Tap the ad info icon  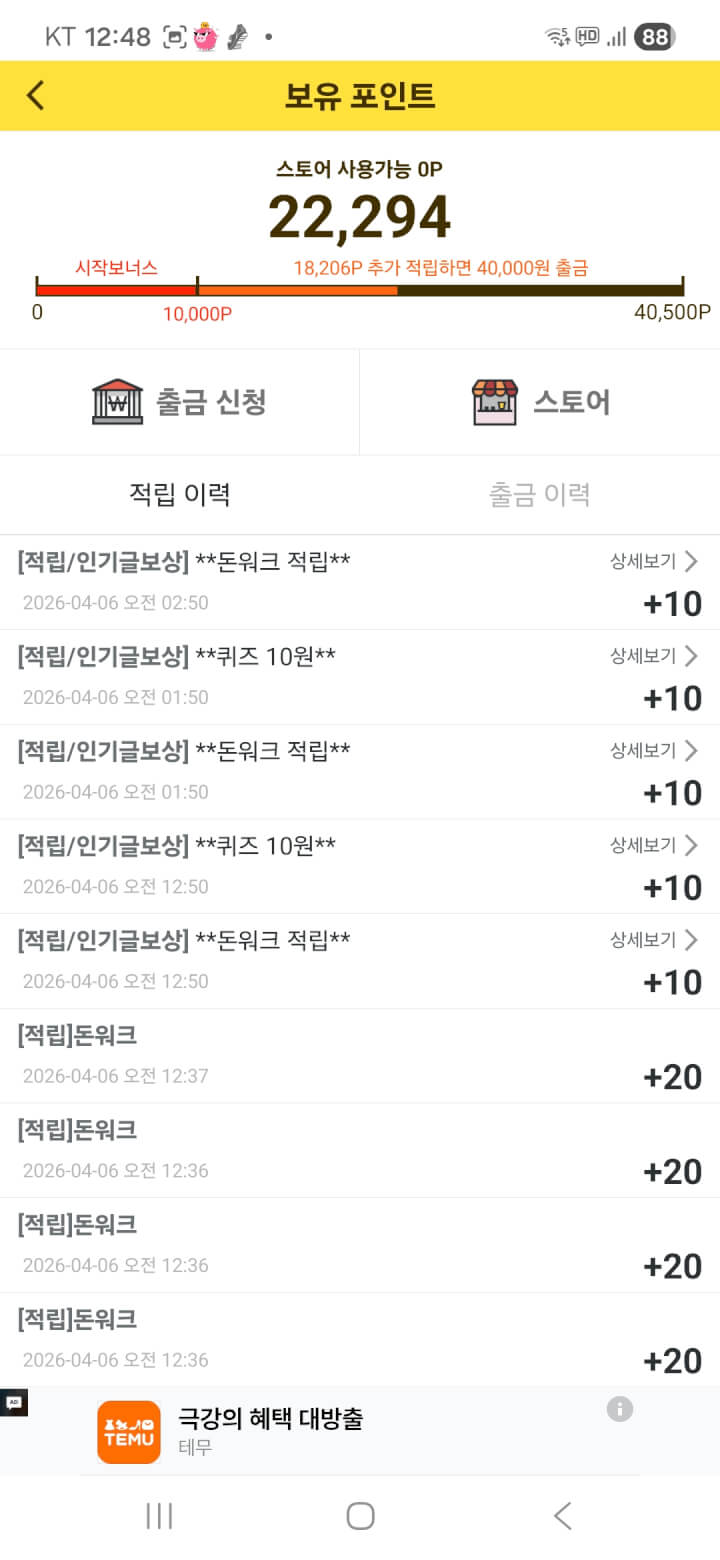[620, 1409]
